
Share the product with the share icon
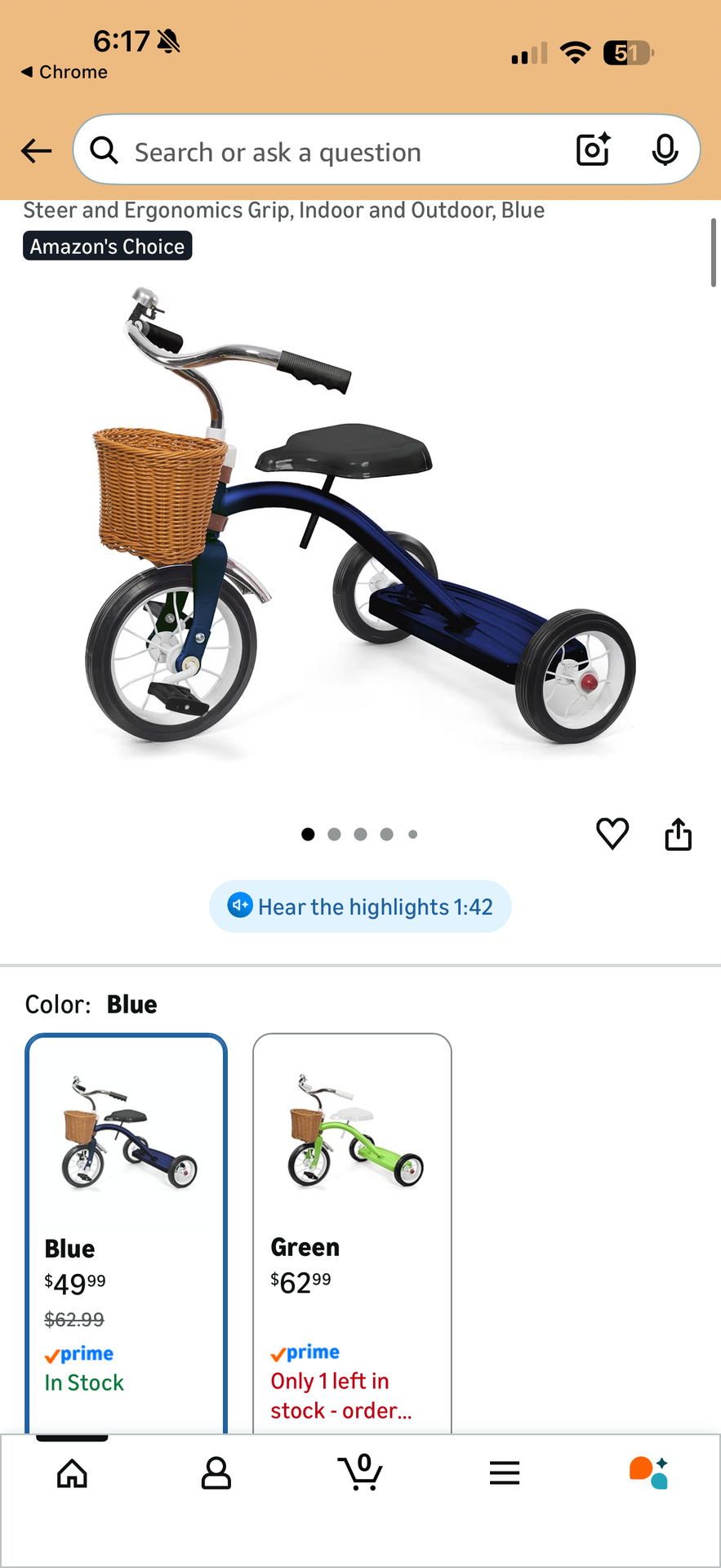(x=678, y=834)
